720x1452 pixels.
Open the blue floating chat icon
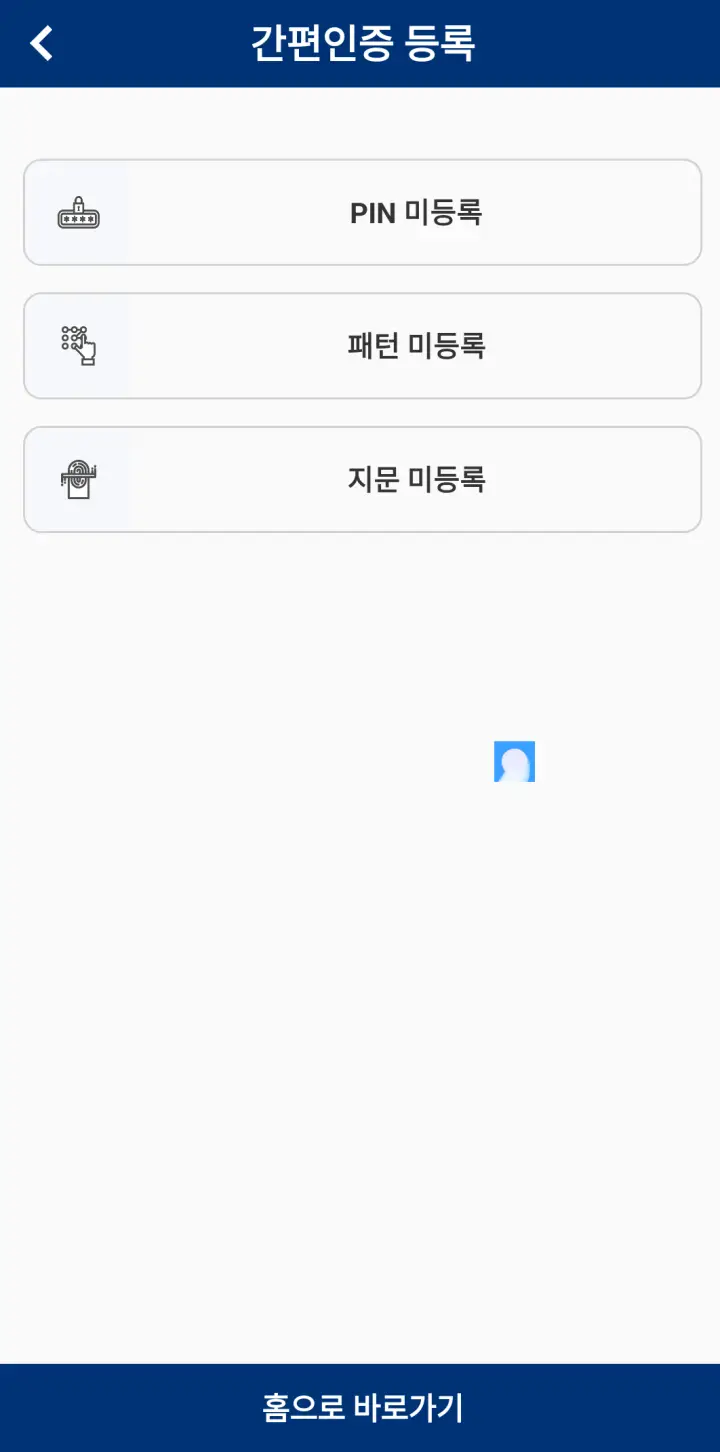coord(515,762)
